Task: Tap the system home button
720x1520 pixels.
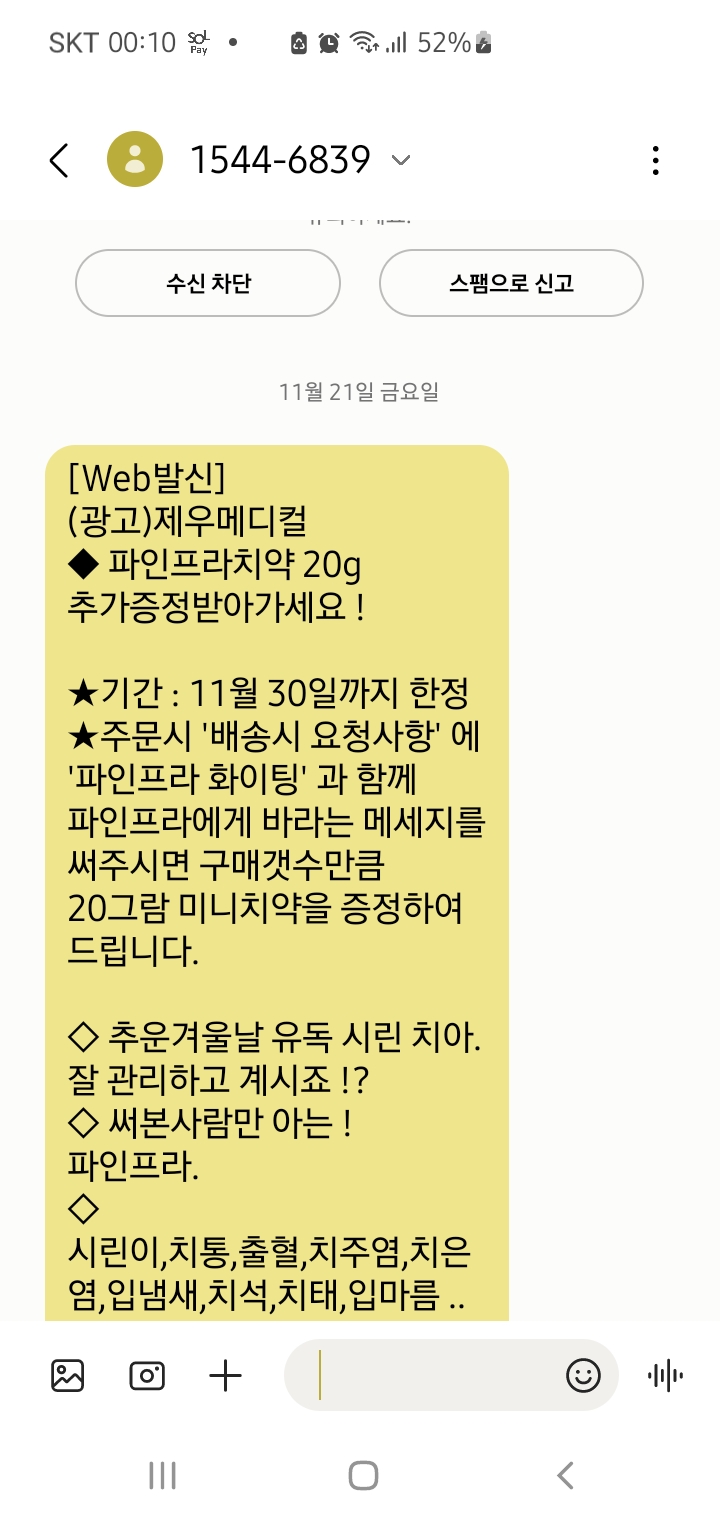Action: tap(363, 1475)
